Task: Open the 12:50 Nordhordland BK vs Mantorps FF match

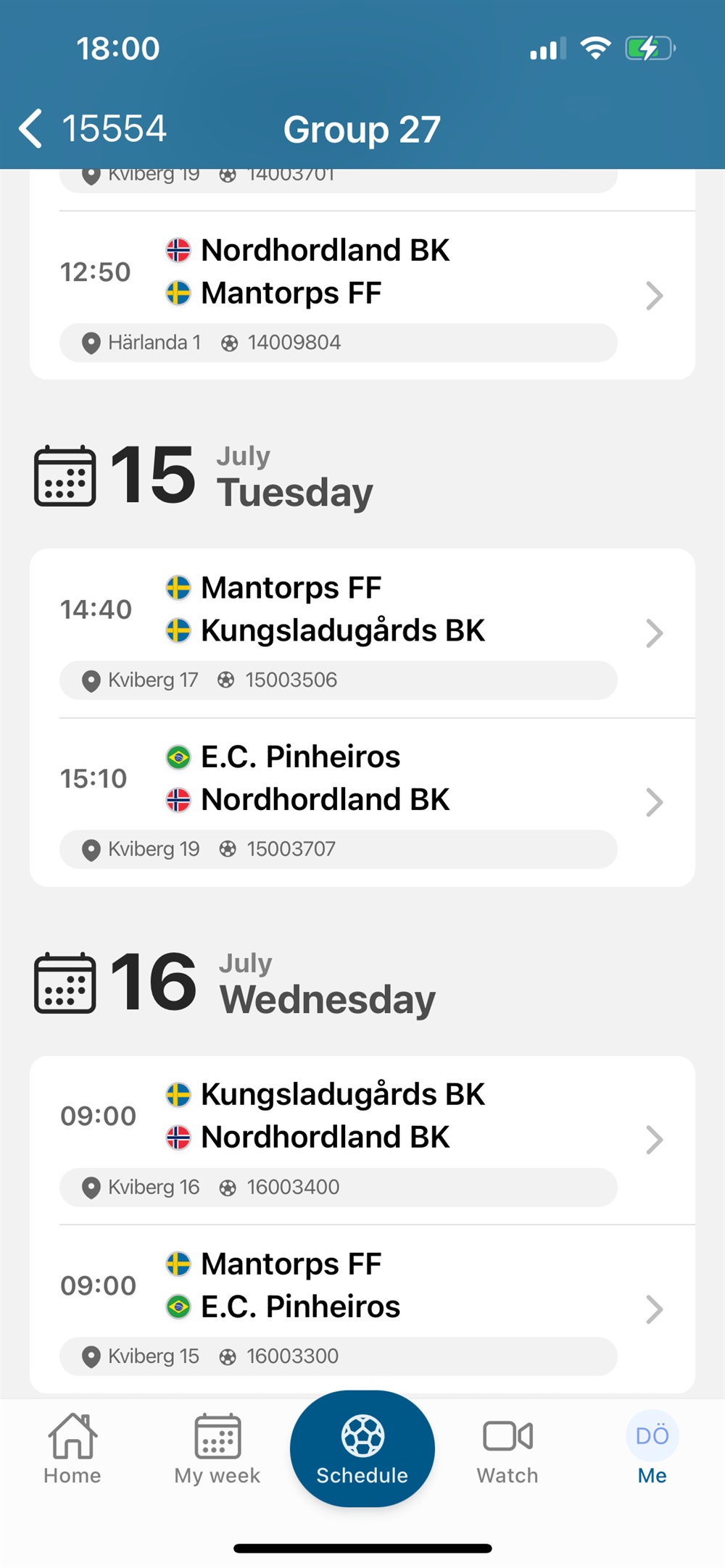Action: (362, 296)
